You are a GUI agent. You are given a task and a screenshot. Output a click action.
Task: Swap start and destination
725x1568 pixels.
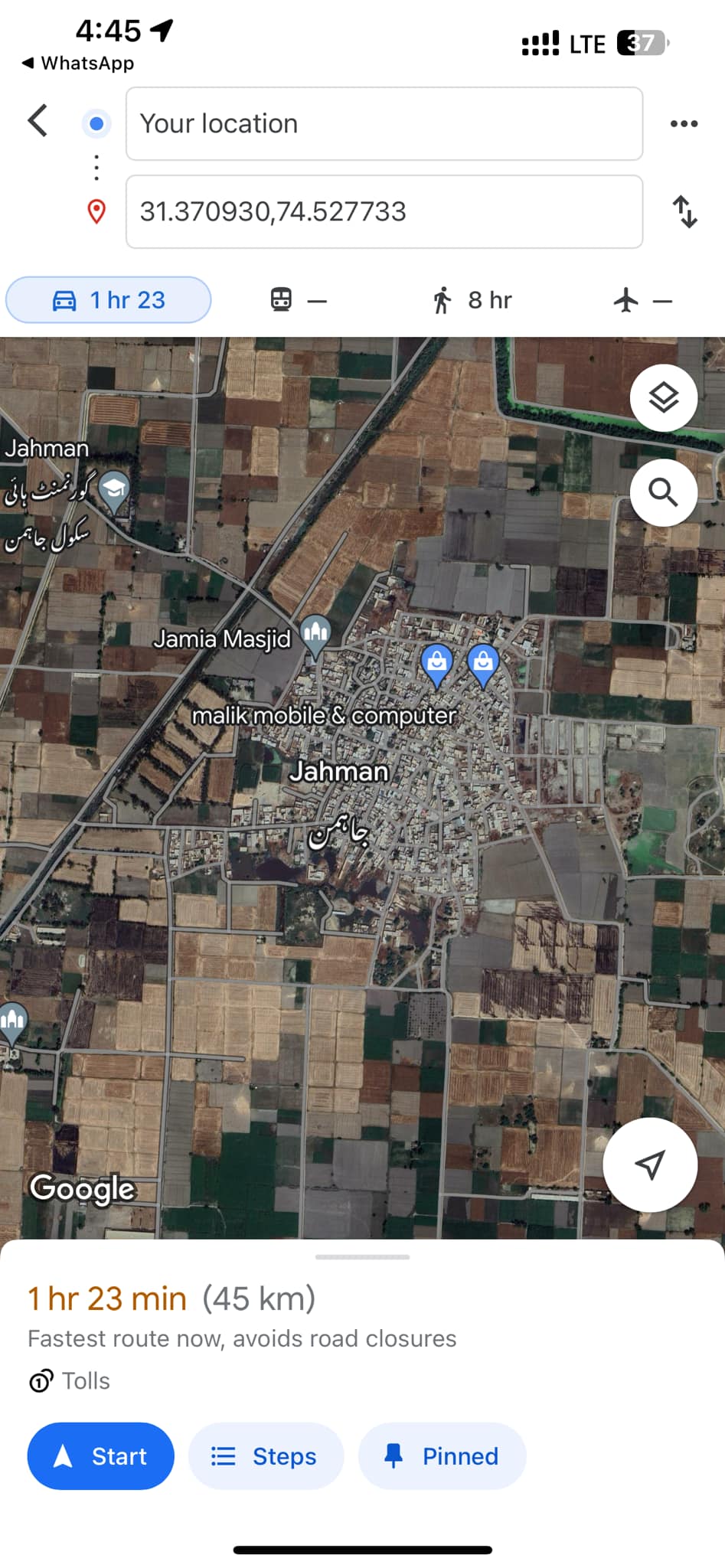685,212
